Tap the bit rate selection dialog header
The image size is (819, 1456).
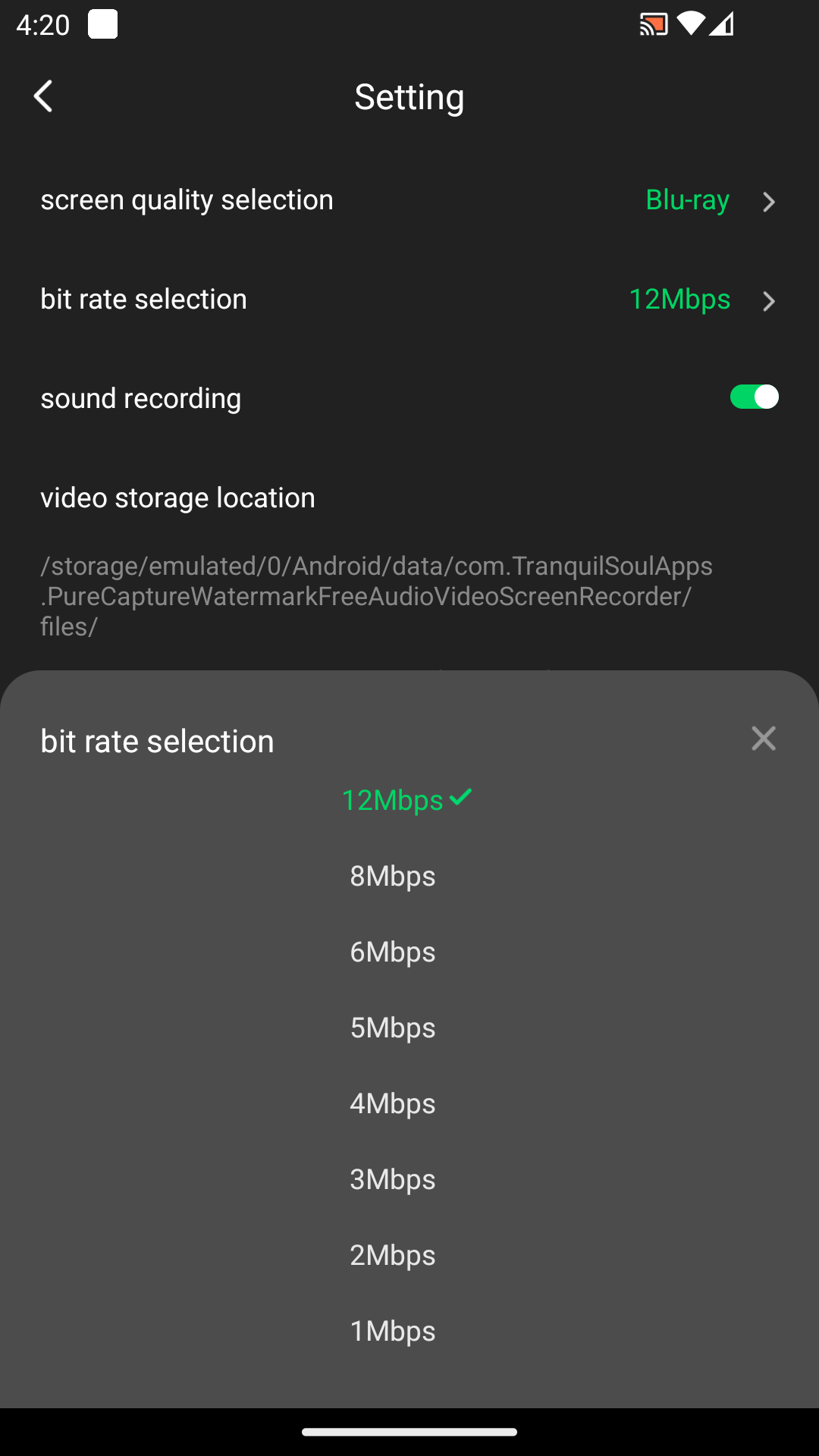[x=156, y=741]
